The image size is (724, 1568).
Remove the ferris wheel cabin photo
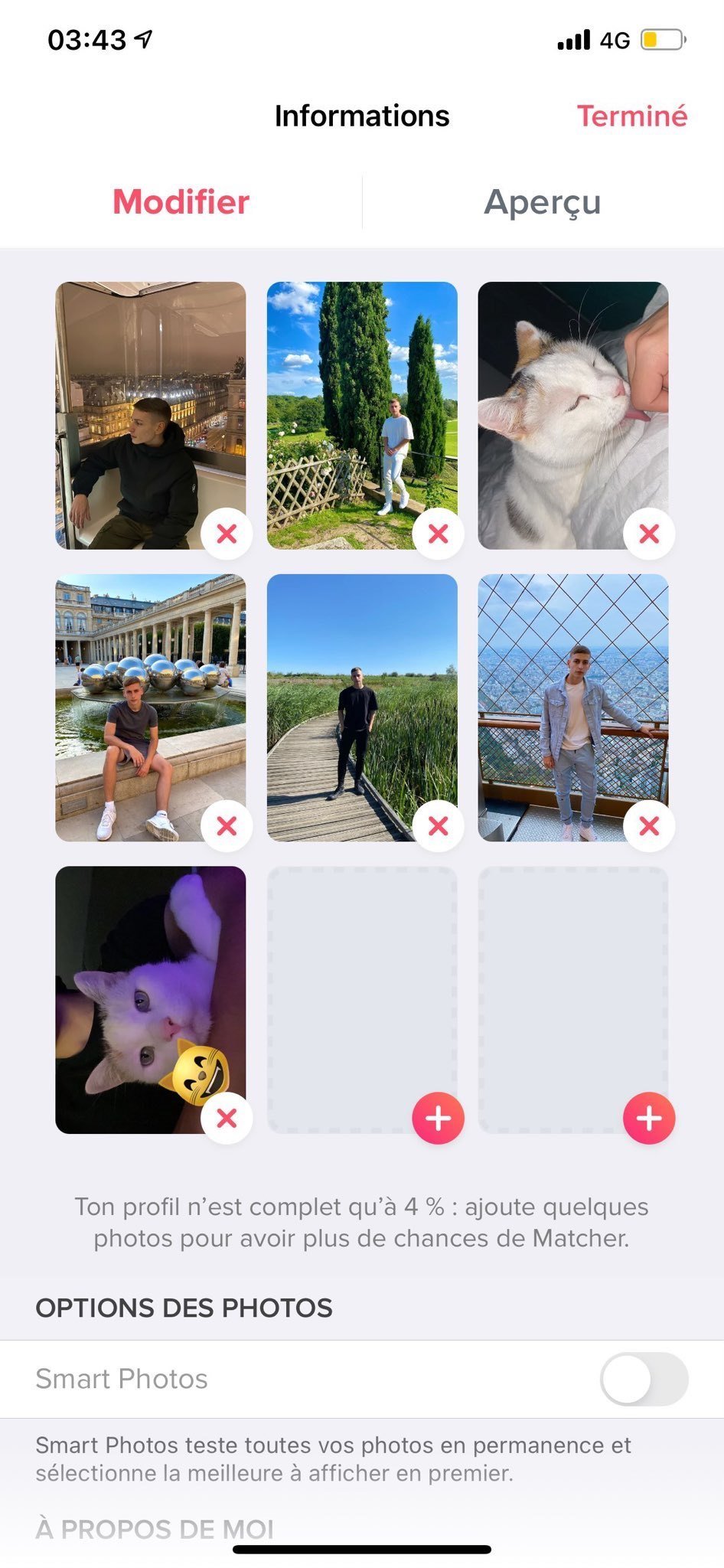pyautogui.click(x=227, y=534)
